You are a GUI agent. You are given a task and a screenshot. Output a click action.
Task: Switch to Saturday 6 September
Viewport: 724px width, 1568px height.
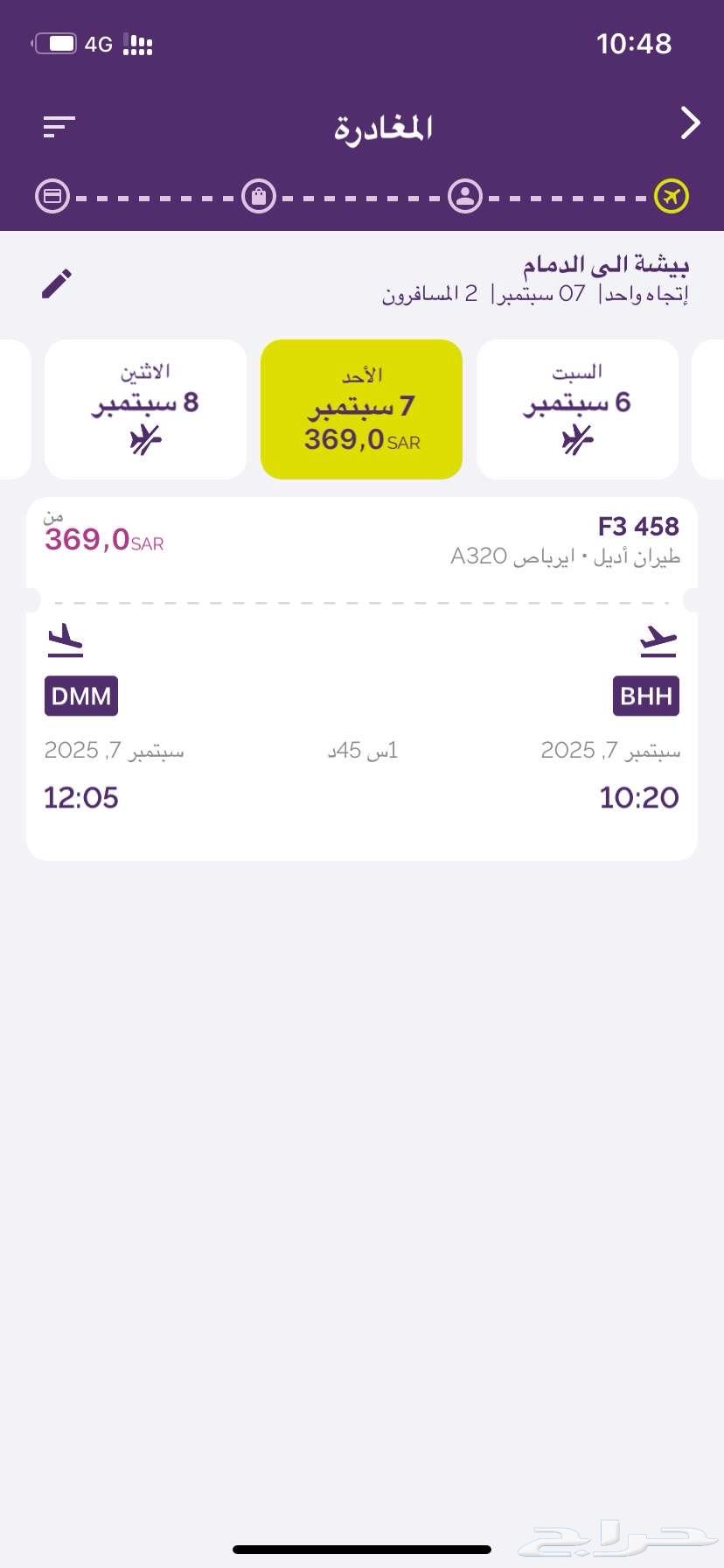[x=577, y=408]
